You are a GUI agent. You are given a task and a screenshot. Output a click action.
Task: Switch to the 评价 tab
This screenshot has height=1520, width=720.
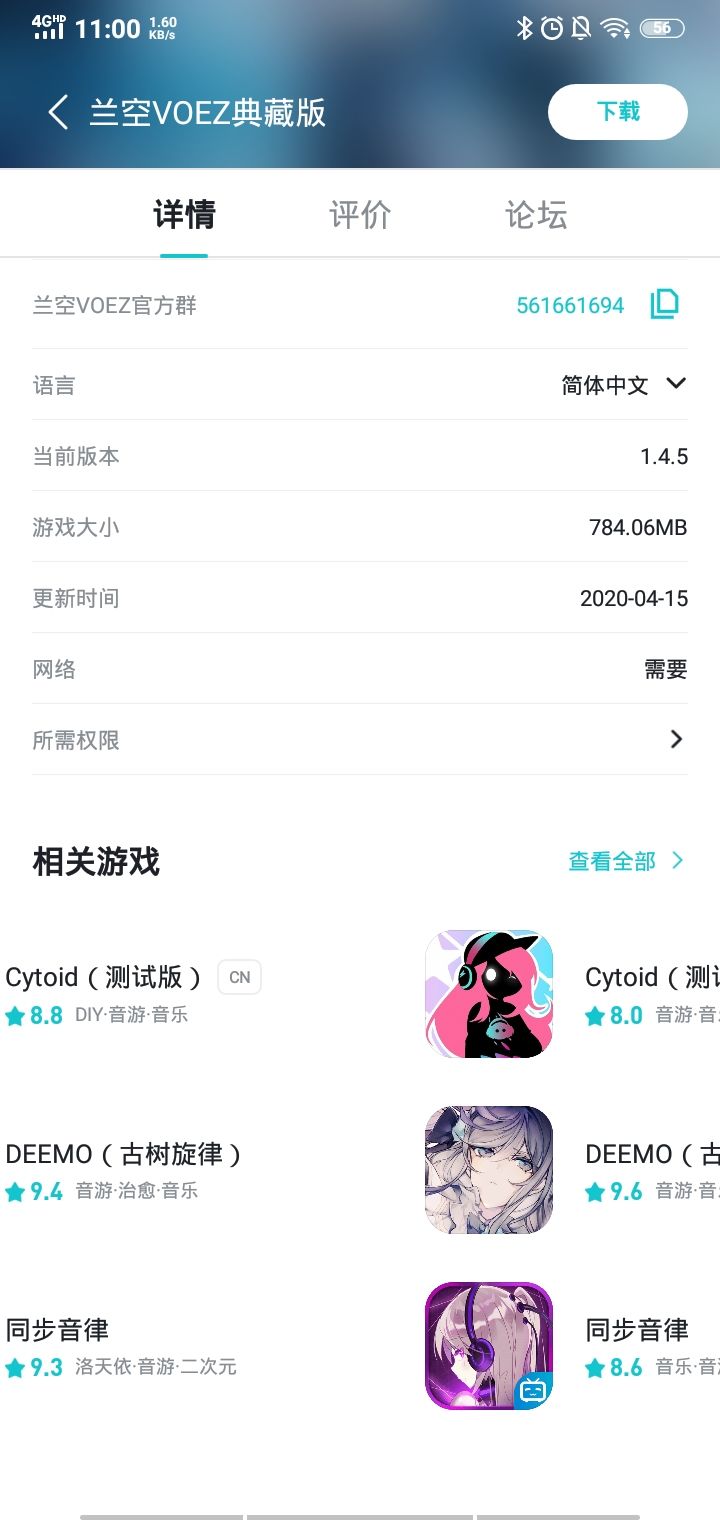[x=360, y=215]
